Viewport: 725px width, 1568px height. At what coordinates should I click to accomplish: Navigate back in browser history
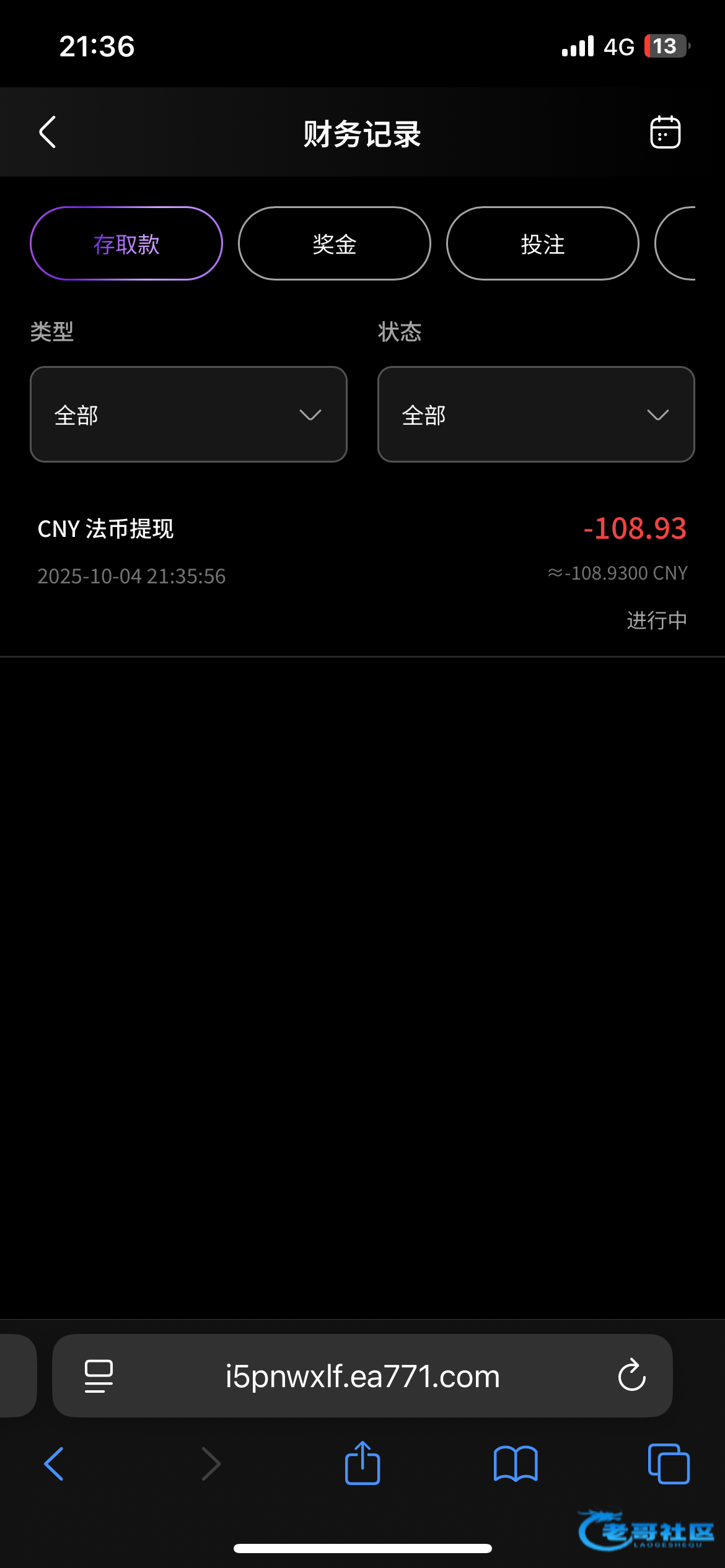(x=54, y=1464)
